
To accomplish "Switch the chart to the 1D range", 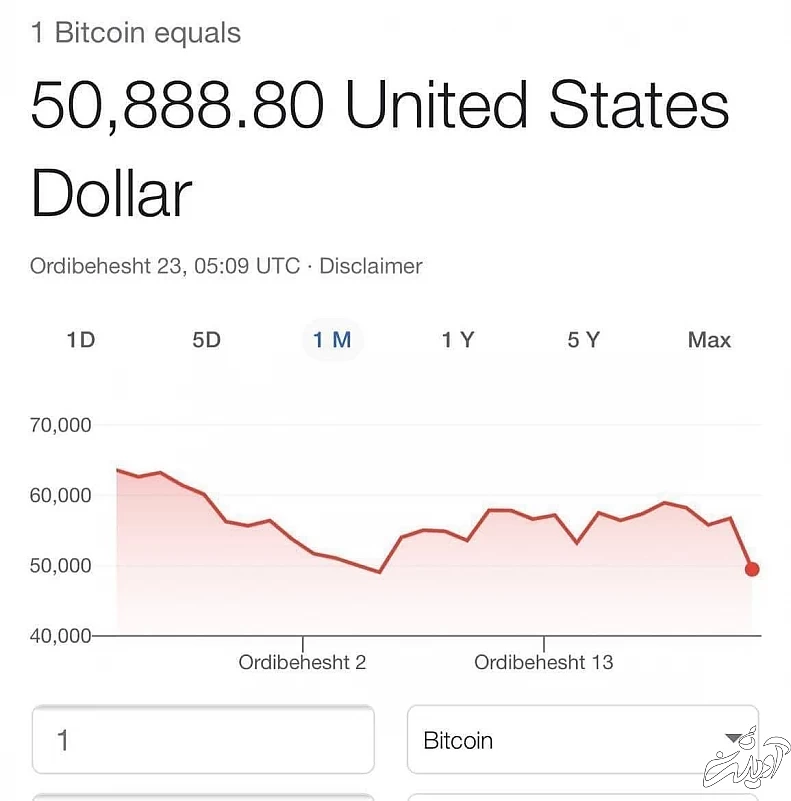I will coord(81,340).
